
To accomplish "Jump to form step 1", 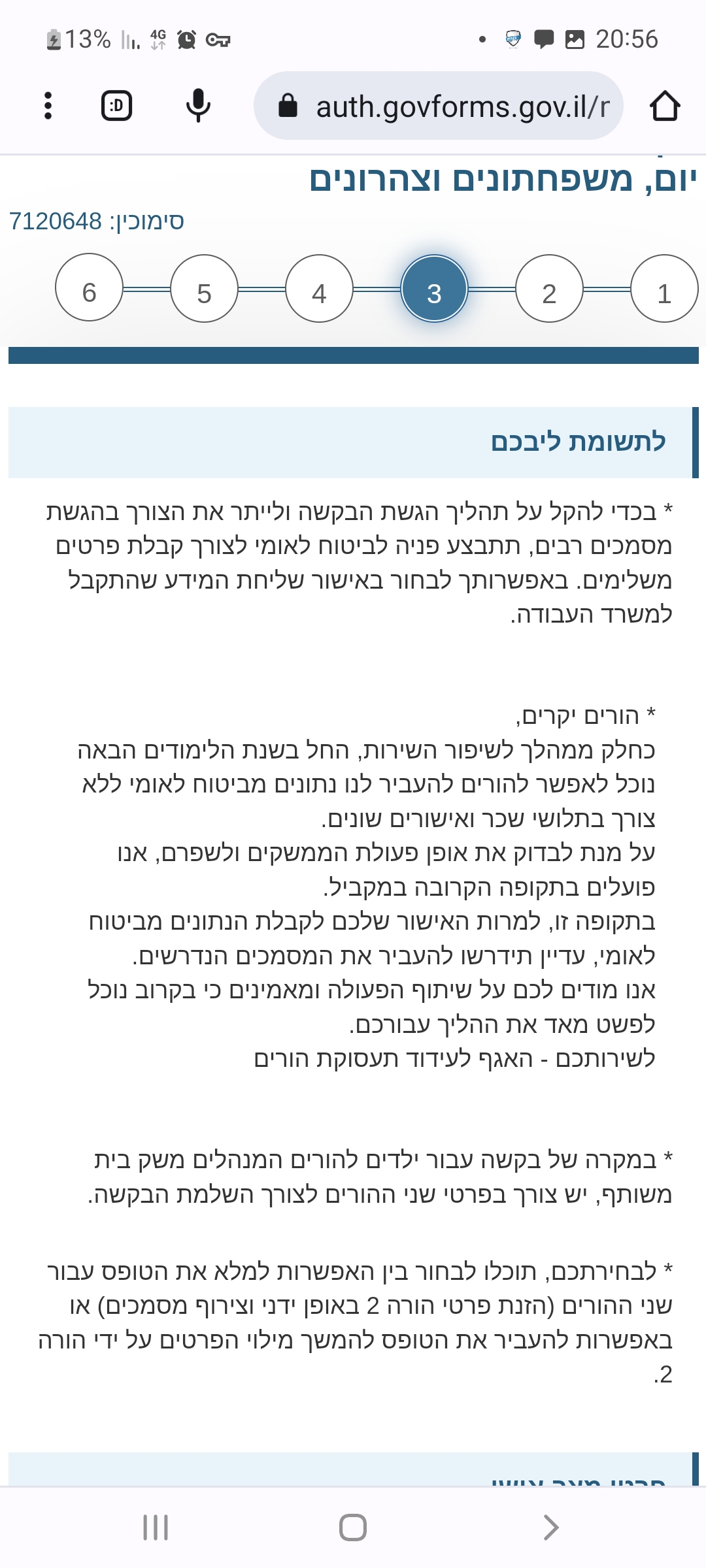I will tap(664, 289).
